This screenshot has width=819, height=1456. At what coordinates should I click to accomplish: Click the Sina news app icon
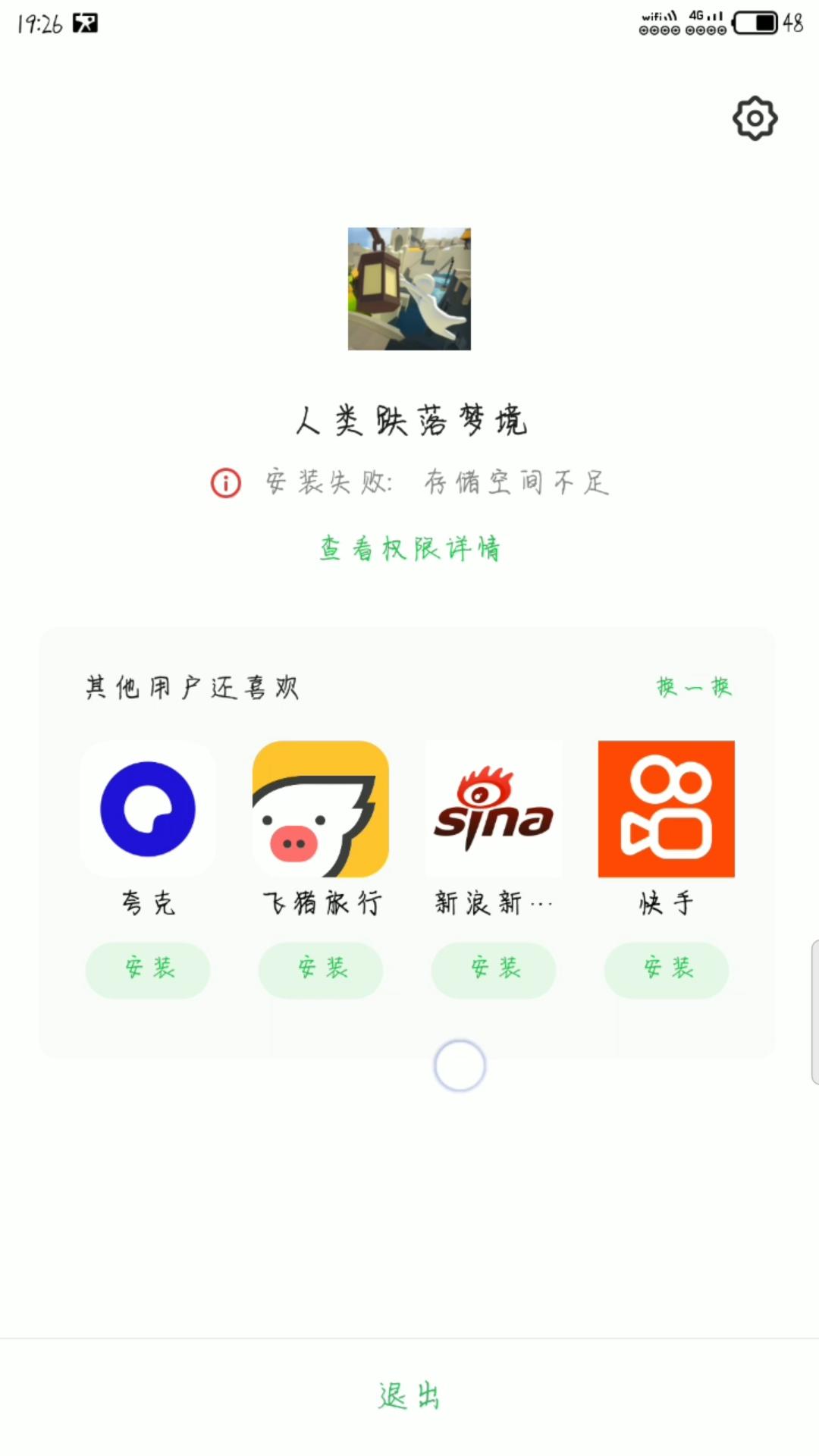(x=493, y=808)
